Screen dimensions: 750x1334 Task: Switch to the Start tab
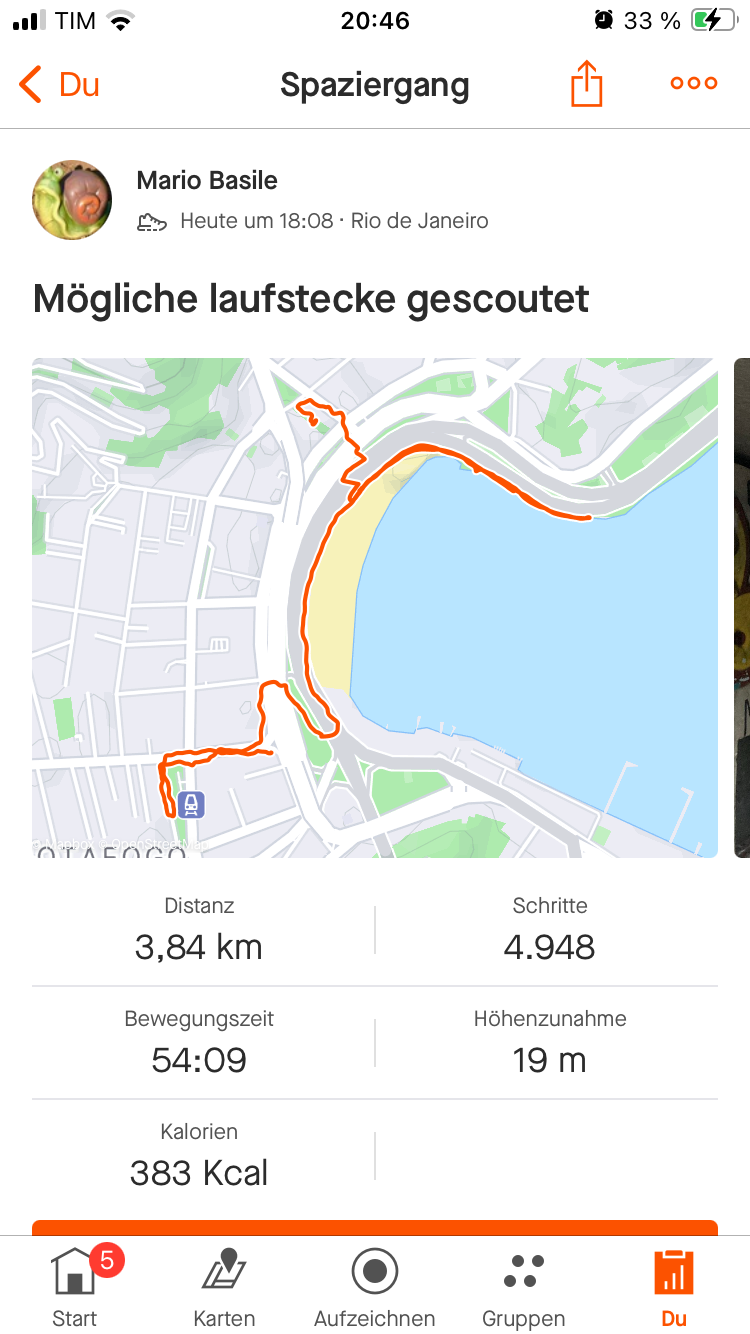(75, 1287)
